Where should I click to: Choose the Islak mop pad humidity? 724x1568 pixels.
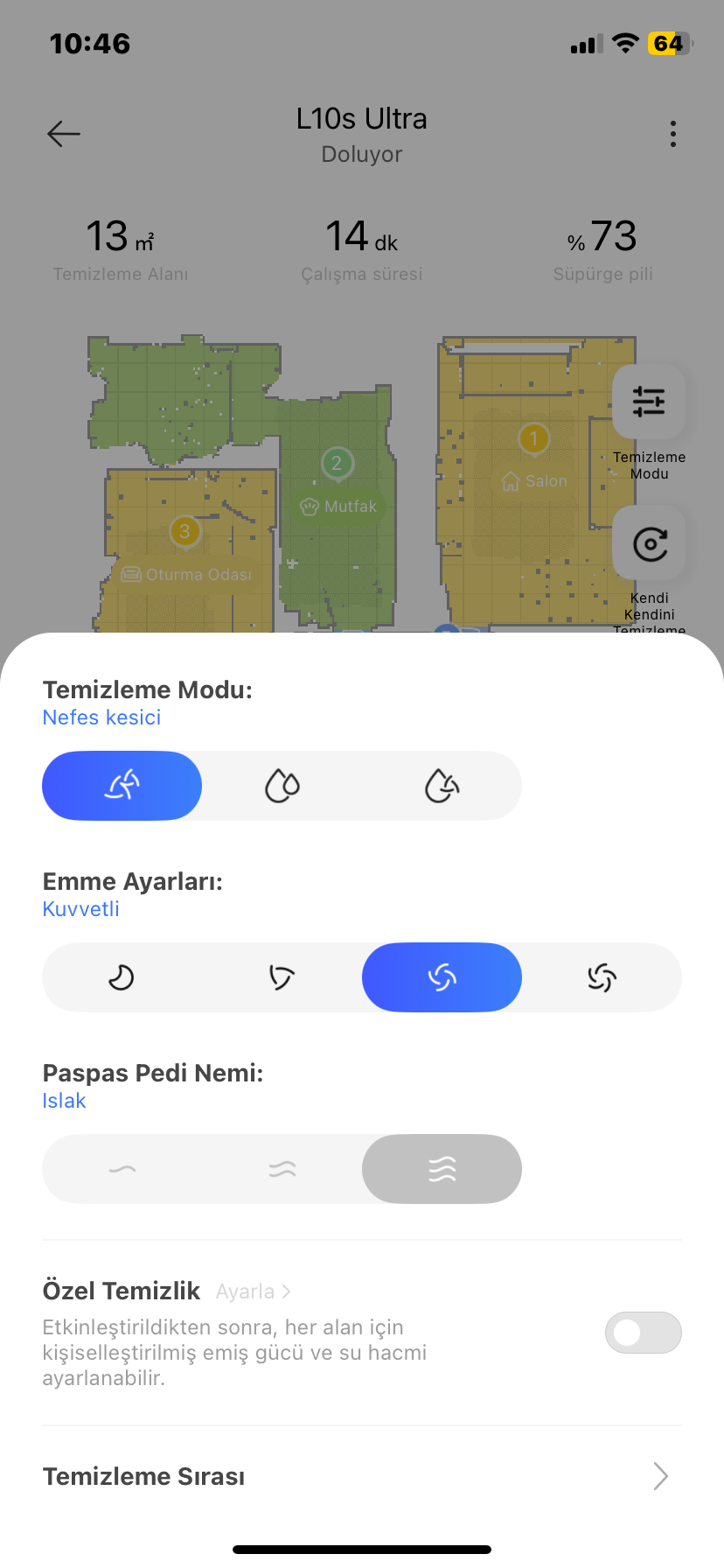pos(442,1169)
